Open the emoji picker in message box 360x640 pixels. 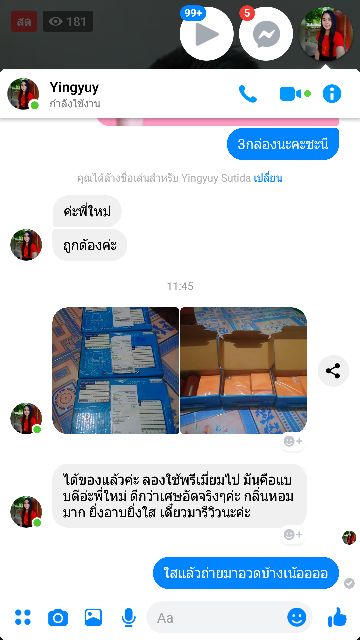(297, 618)
